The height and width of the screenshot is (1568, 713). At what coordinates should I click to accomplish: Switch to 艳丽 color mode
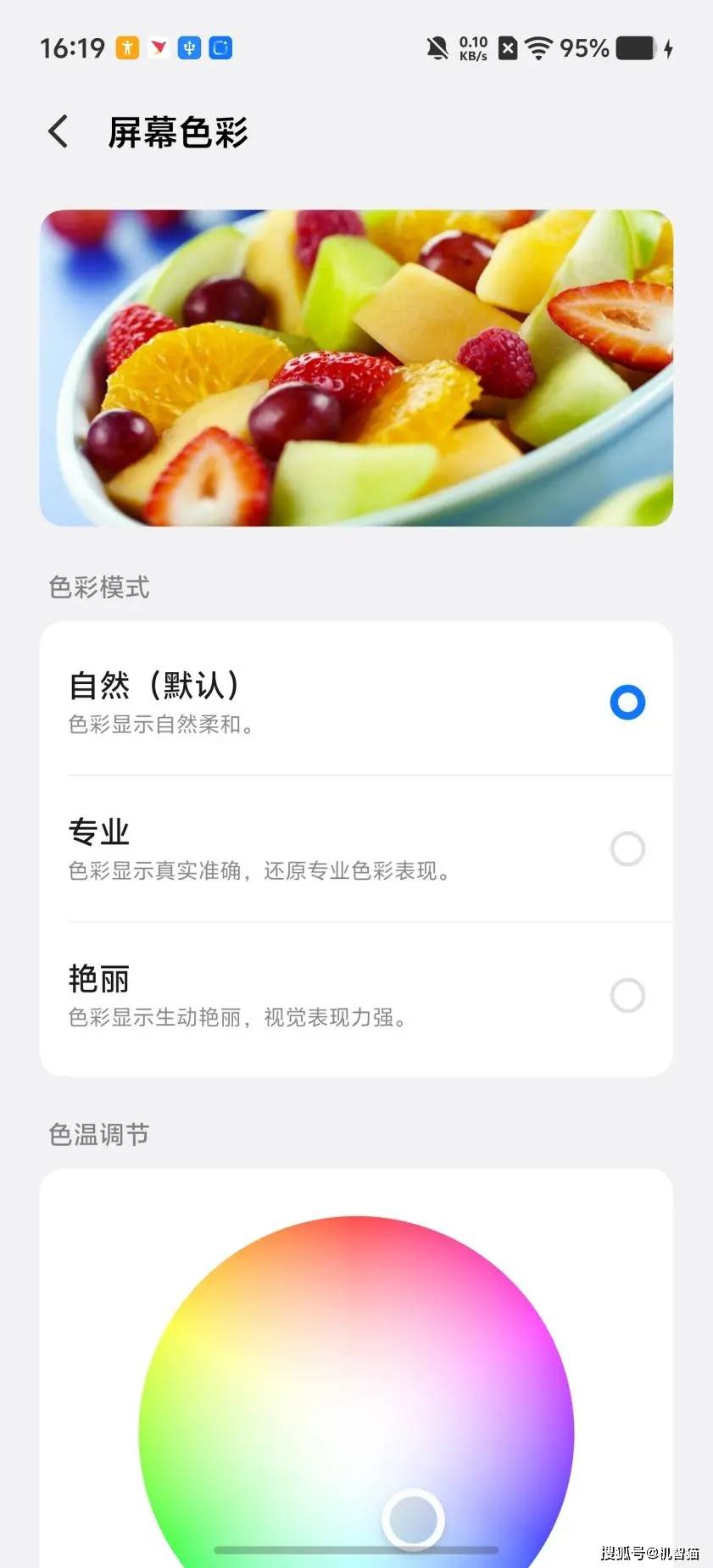click(x=627, y=995)
